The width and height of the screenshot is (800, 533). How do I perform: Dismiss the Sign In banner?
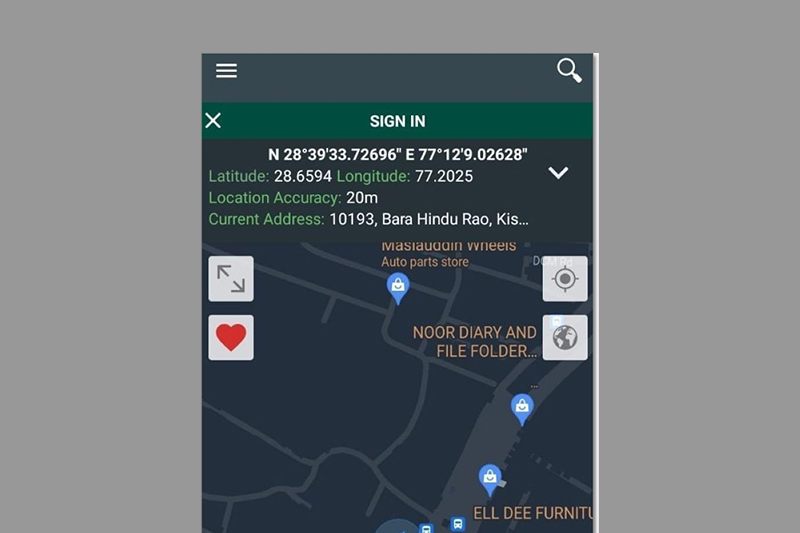[213, 121]
